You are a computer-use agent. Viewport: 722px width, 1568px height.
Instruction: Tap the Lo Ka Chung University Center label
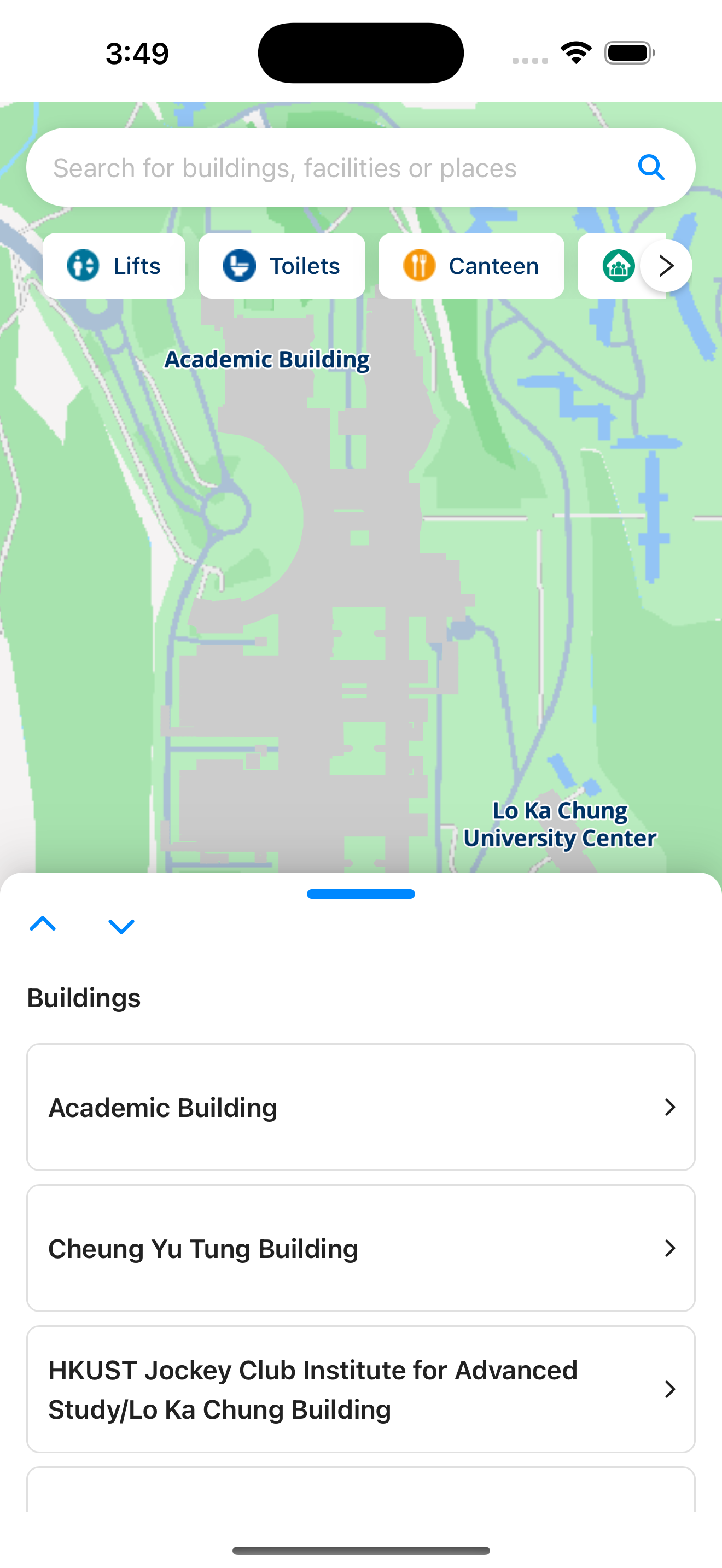pos(560,823)
